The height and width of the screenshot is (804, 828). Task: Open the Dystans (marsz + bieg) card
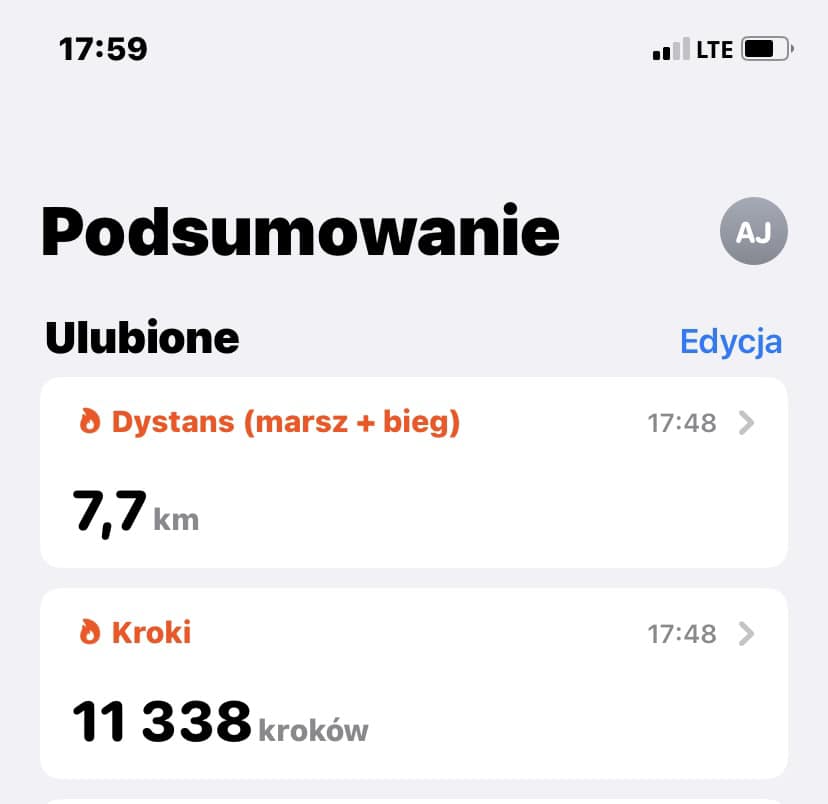coord(413,472)
